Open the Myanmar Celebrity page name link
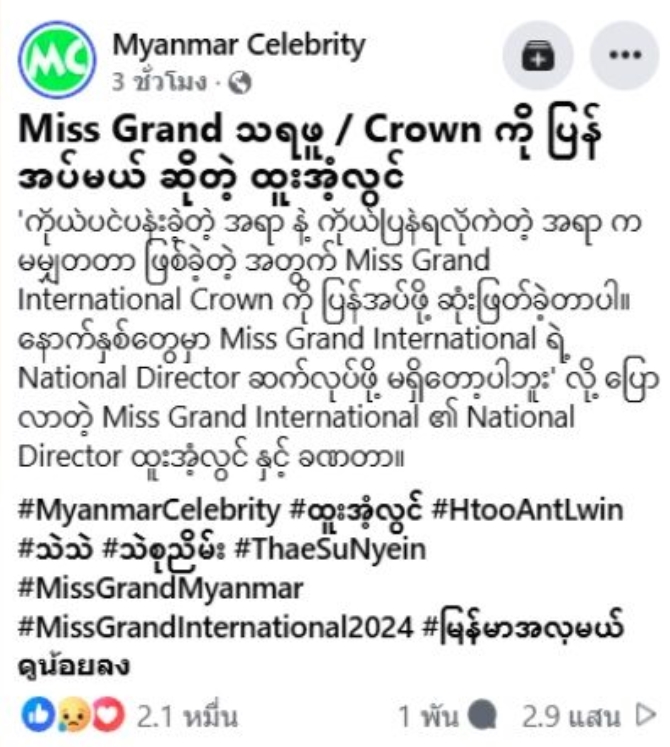The image size is (670, 747). [238, 45]
